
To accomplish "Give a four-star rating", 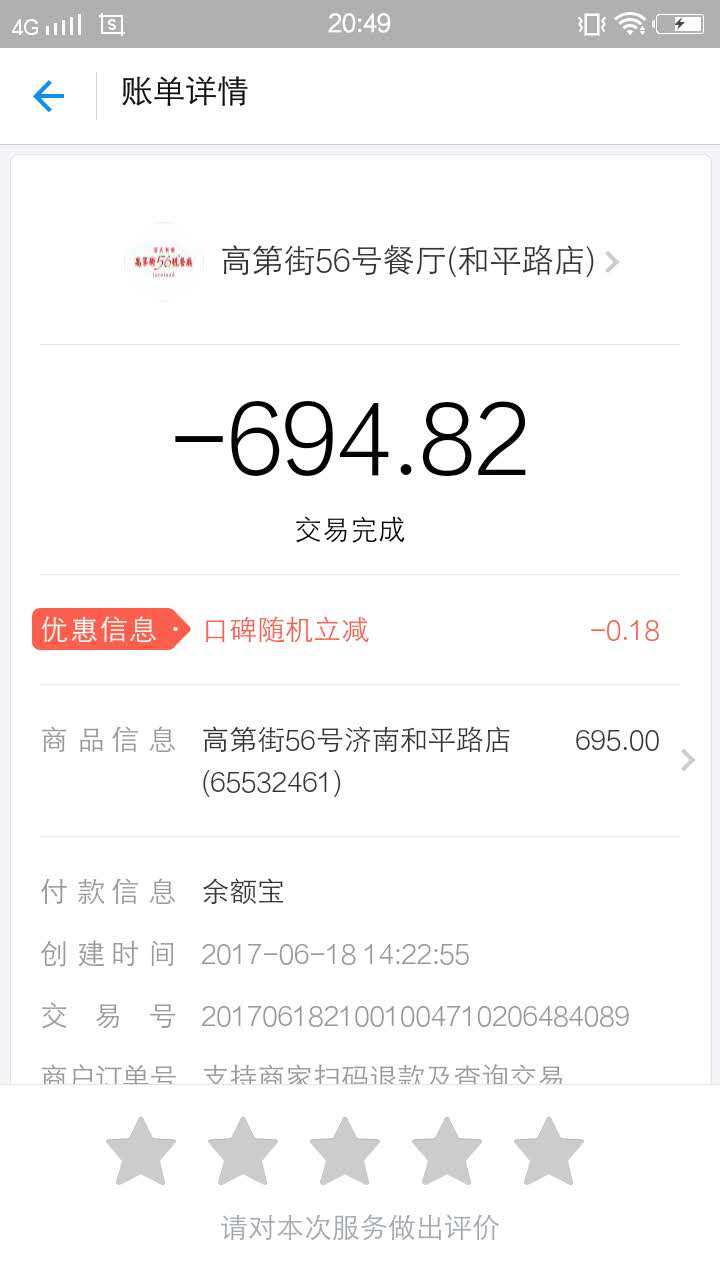I will tap(447, 1152).
